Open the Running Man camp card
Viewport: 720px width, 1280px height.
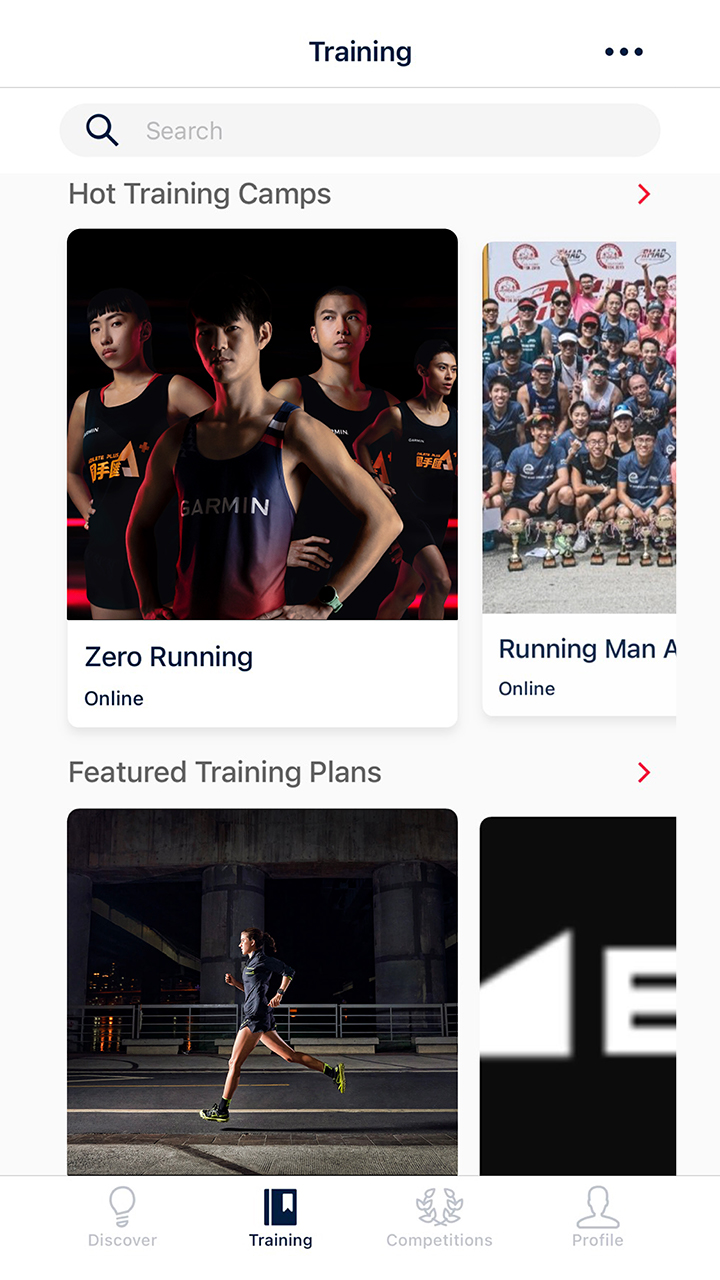tap(580, 478)
